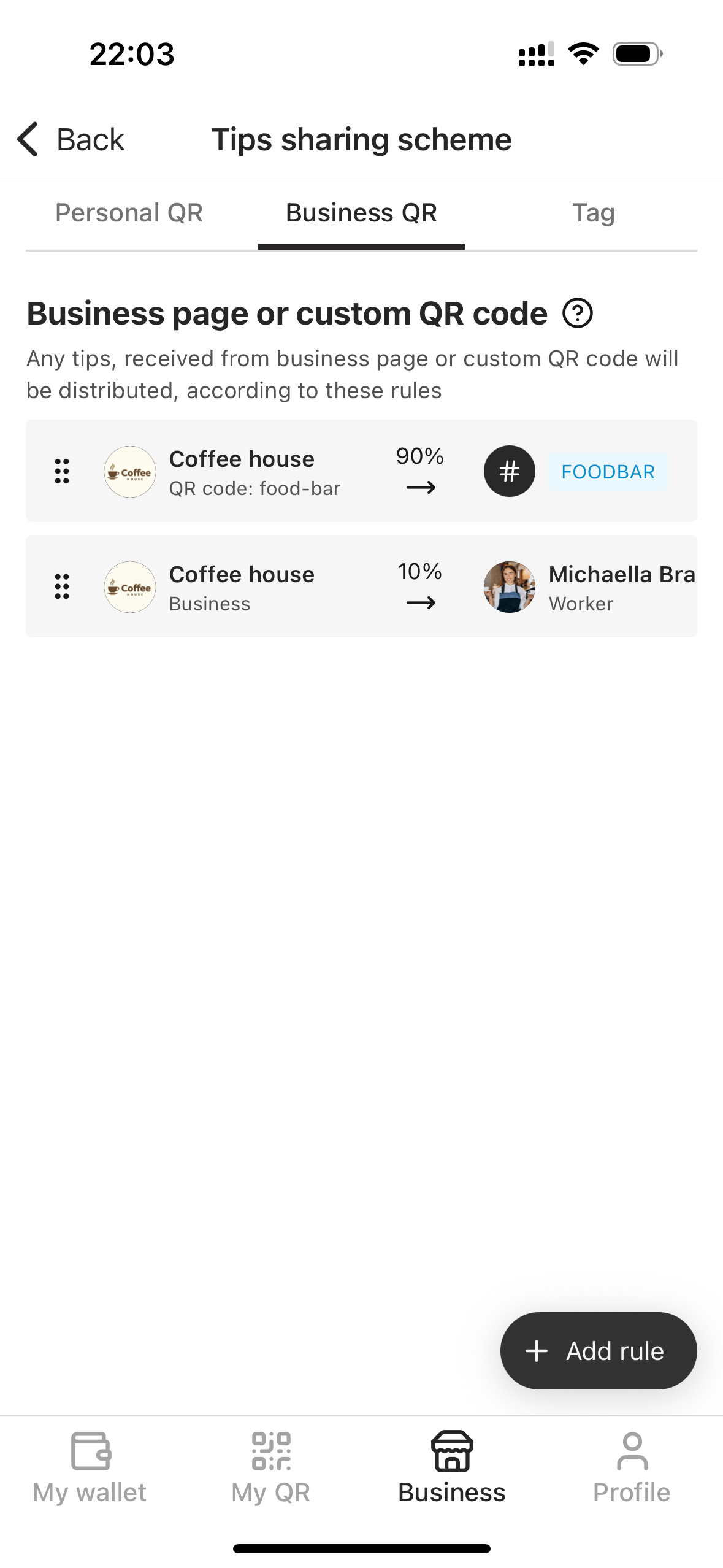Switch to the Tag tab
Screen dimensions: 723x1568
click(x=594, y=213)
